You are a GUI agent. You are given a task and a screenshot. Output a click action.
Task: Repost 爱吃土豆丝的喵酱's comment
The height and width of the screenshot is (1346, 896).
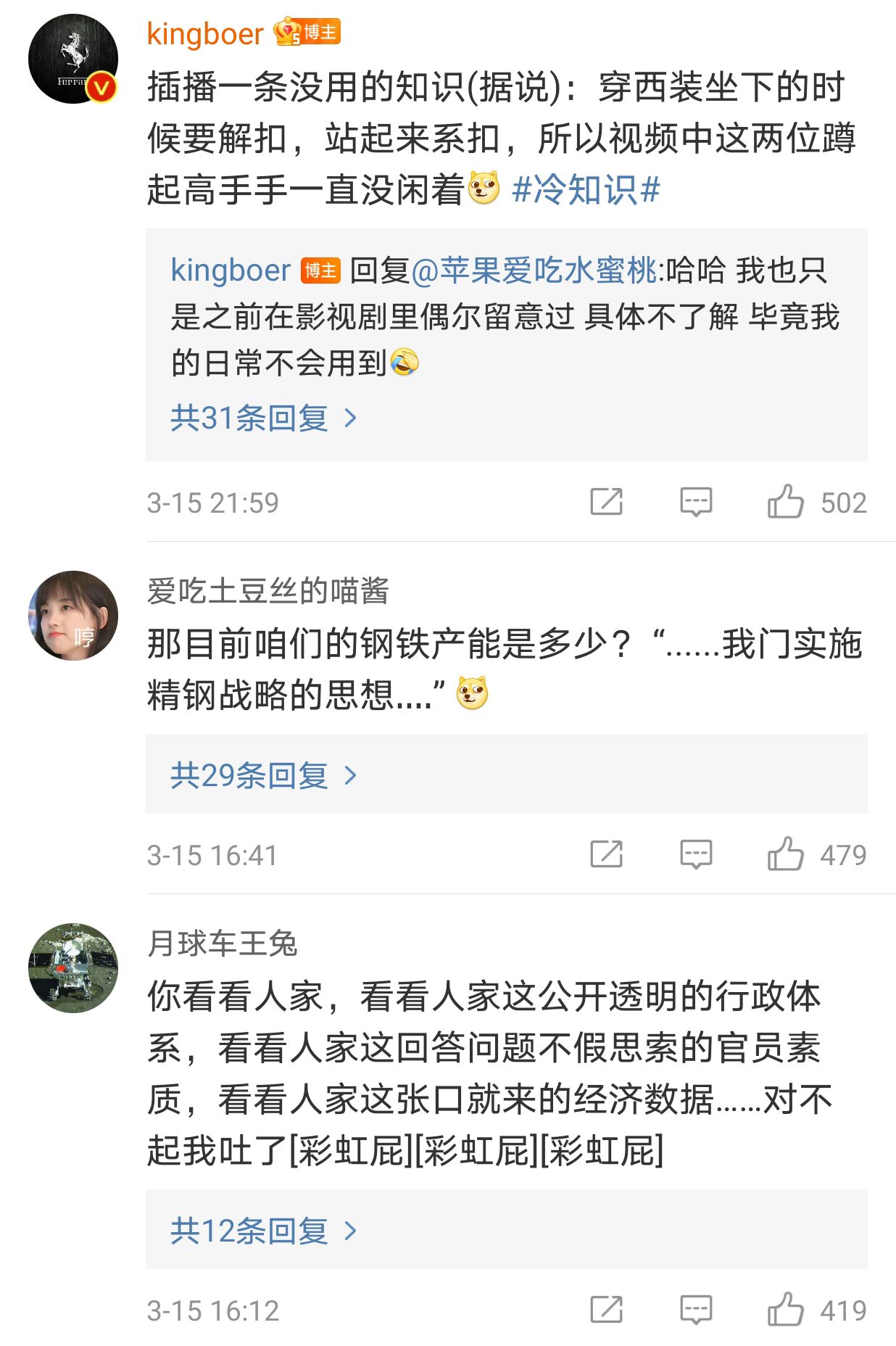pyautogui.click(x=607, y=854)
